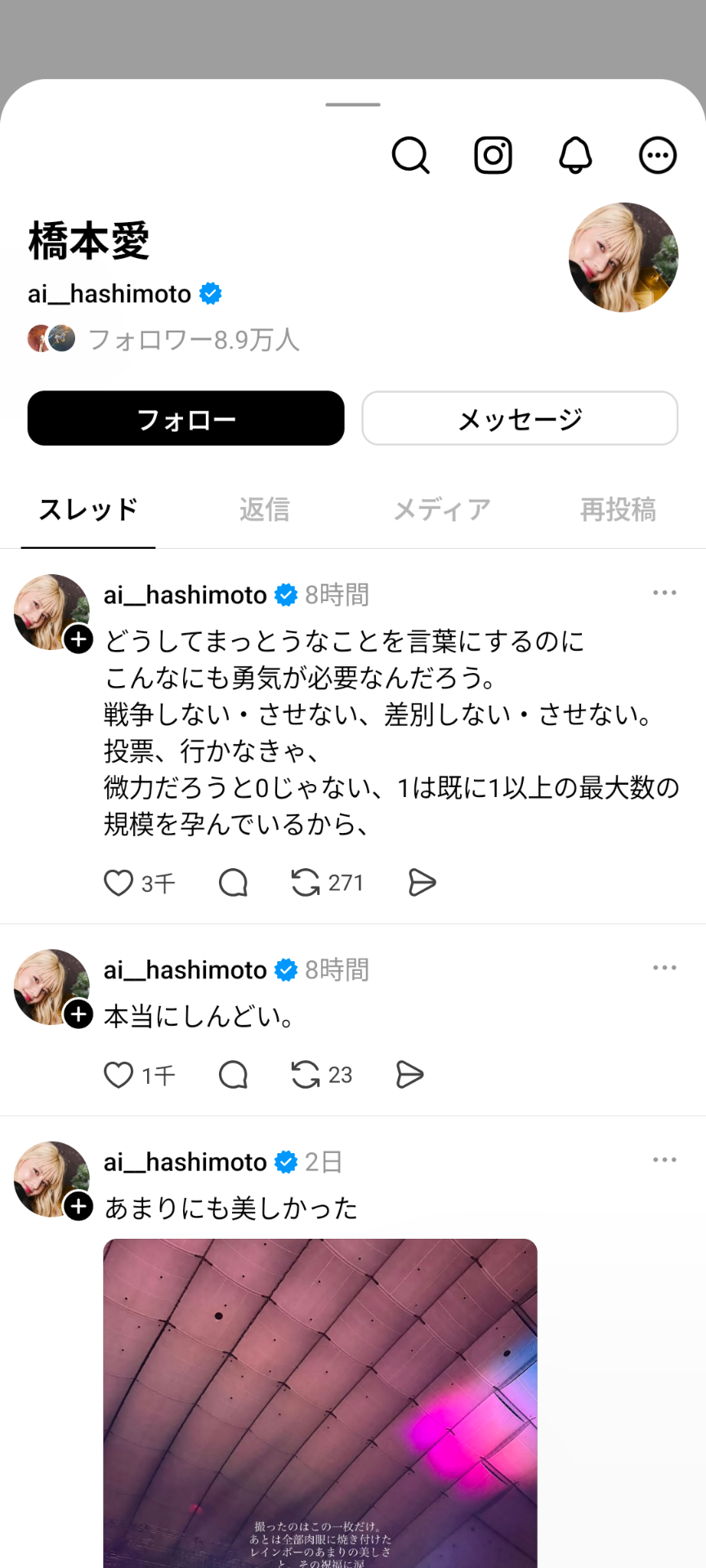Switch to the 再投稿 tab

point(618,510)
